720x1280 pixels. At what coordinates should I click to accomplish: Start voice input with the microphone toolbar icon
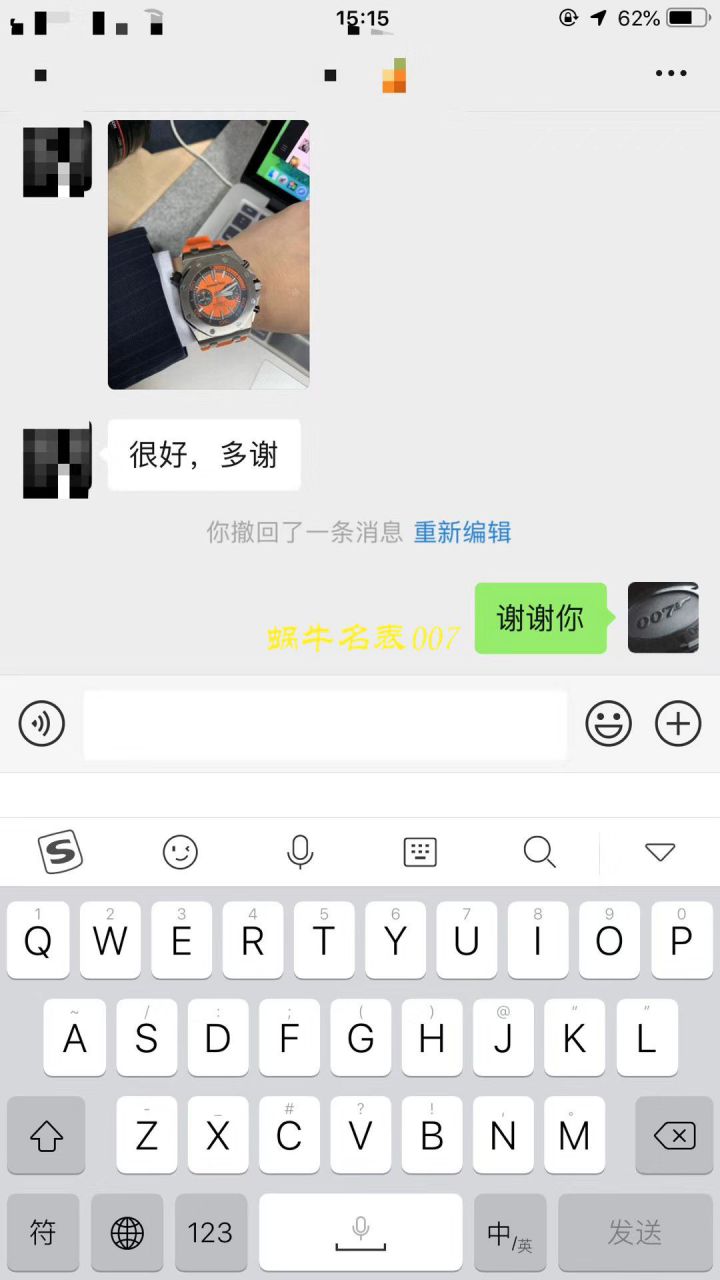pos(300,852)
